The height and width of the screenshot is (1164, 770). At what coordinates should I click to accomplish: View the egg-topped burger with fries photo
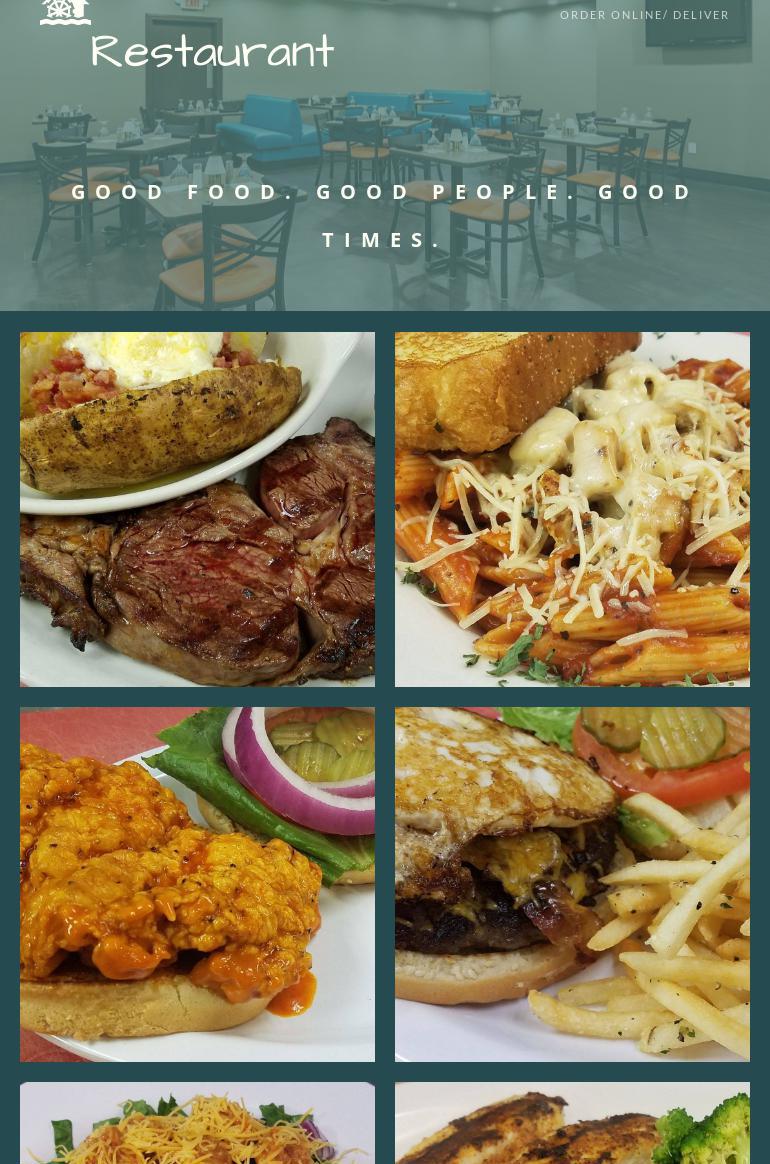[572, 884]
